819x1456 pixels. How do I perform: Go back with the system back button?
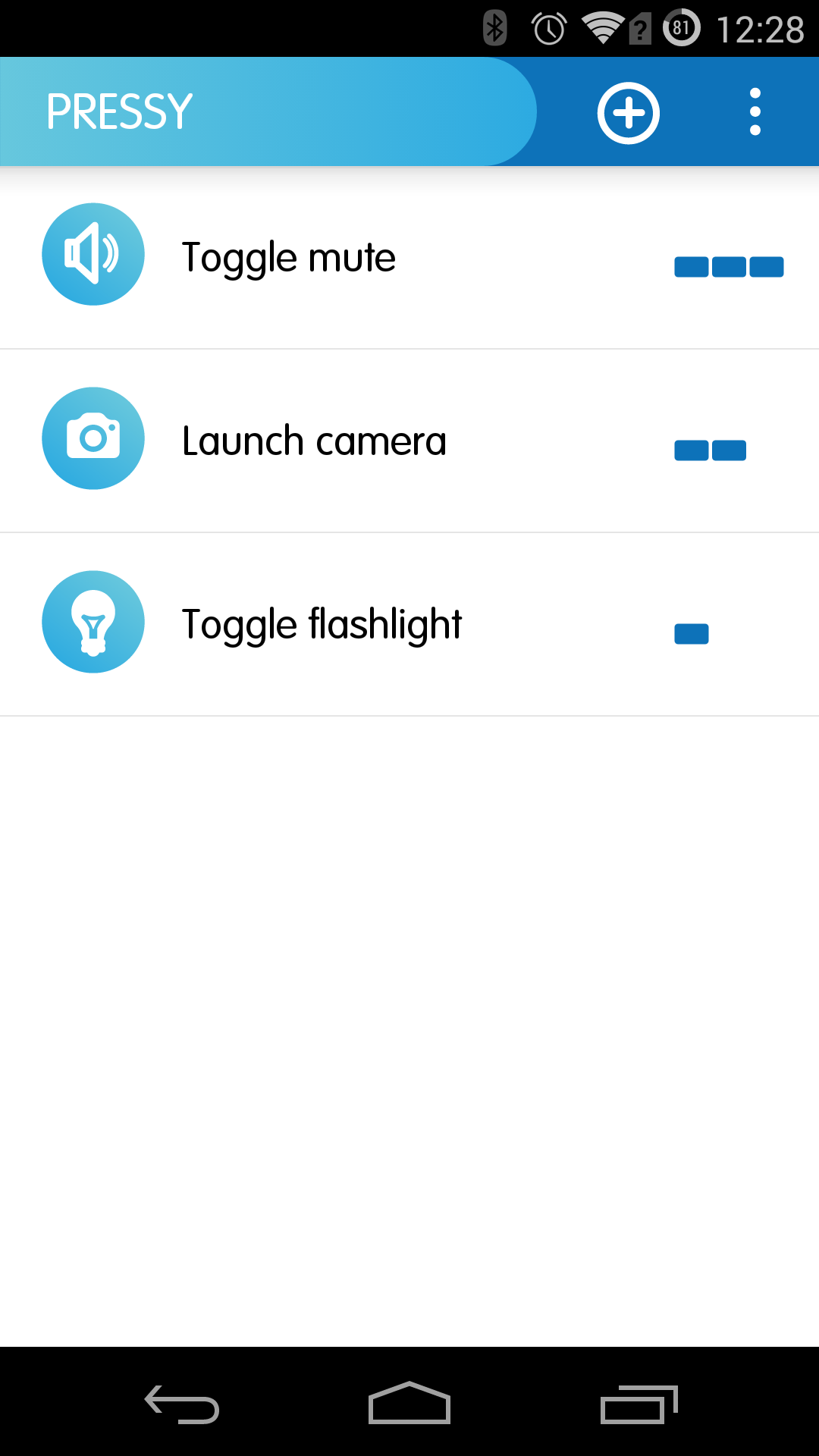pos(182,1403)
